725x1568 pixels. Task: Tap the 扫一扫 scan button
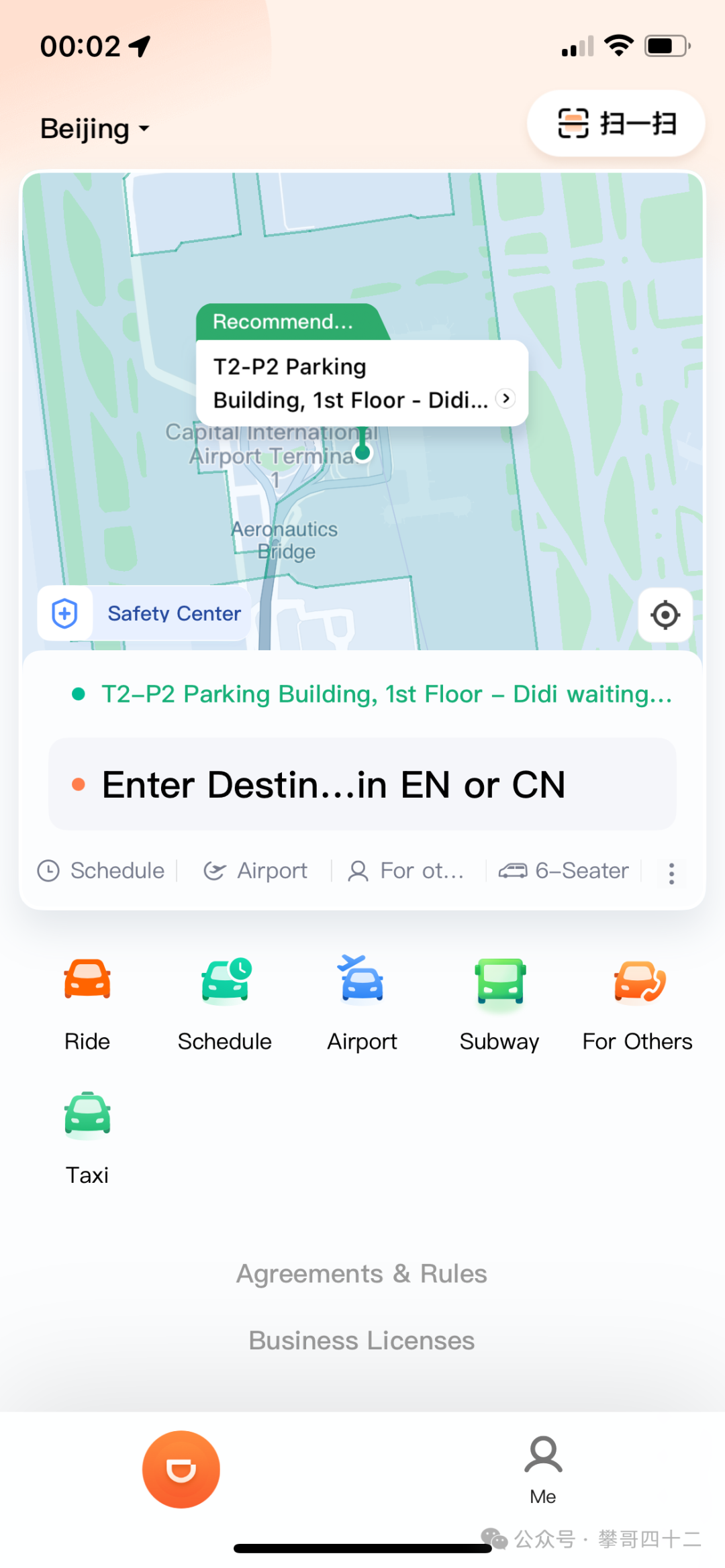pyautogui.click(x=616, y=124)
